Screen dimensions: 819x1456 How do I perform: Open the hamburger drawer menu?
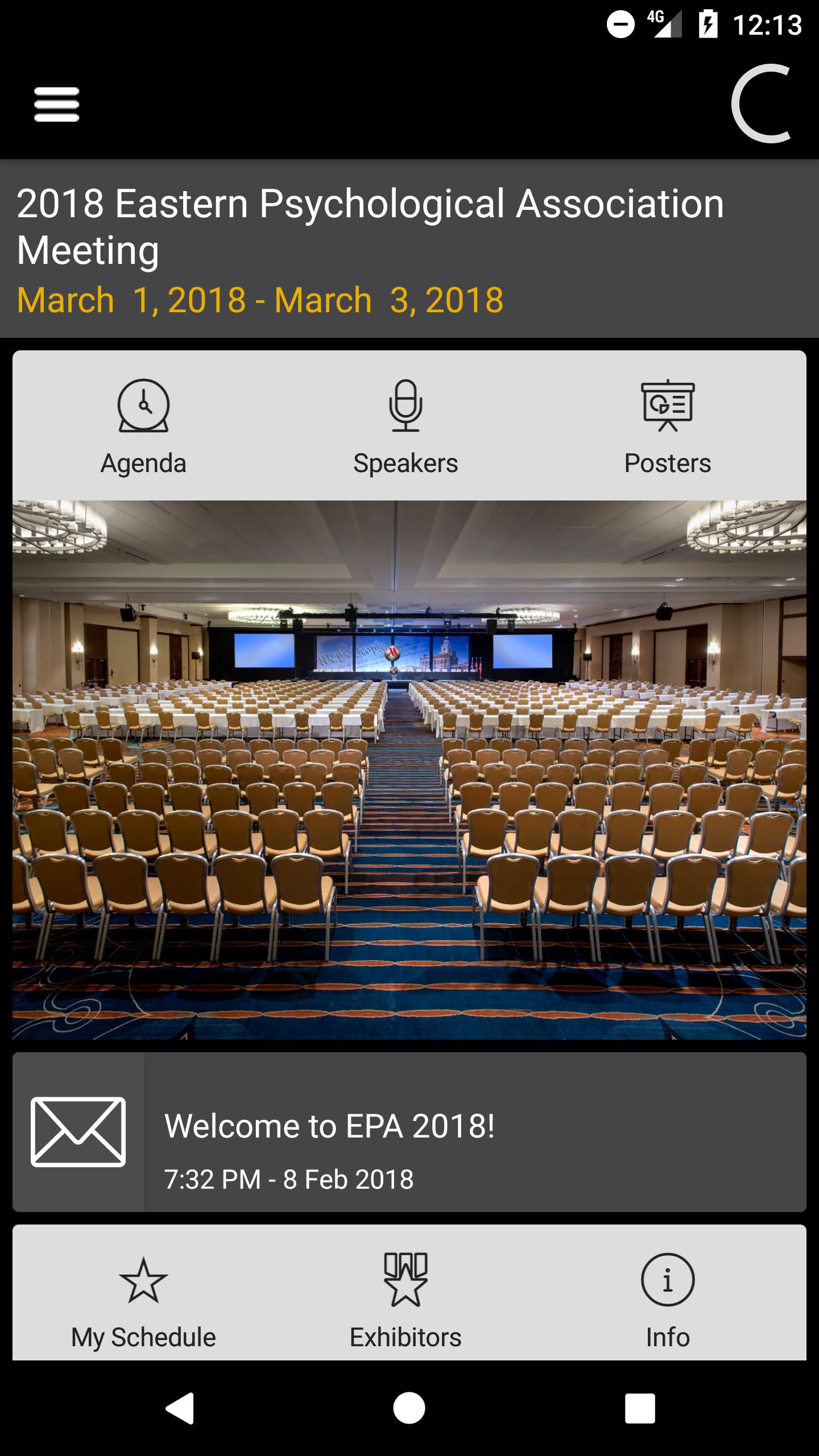pos(56,104)
